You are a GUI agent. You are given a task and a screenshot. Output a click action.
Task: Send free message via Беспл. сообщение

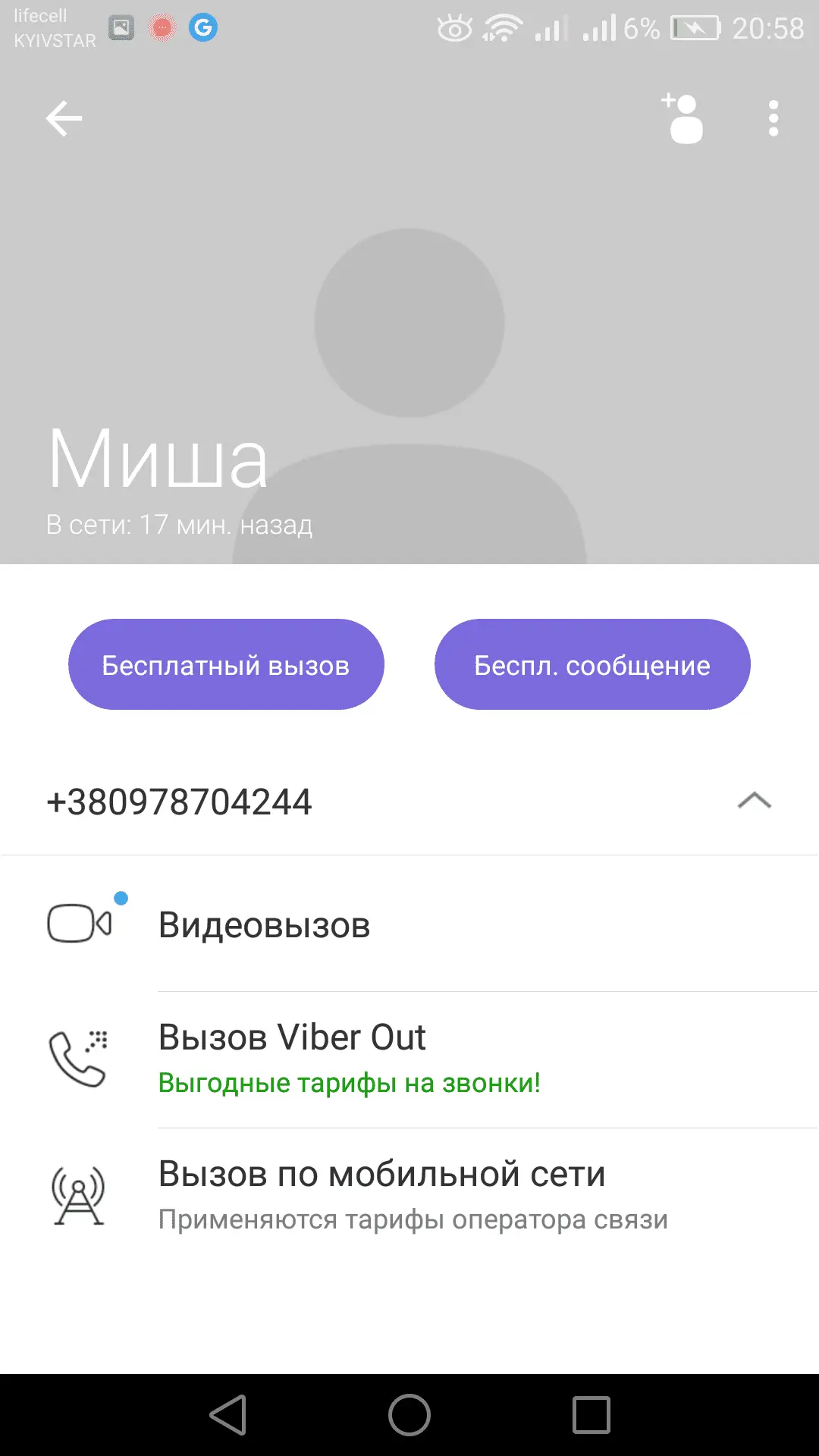pyautogui.click(x=591, y=665)
